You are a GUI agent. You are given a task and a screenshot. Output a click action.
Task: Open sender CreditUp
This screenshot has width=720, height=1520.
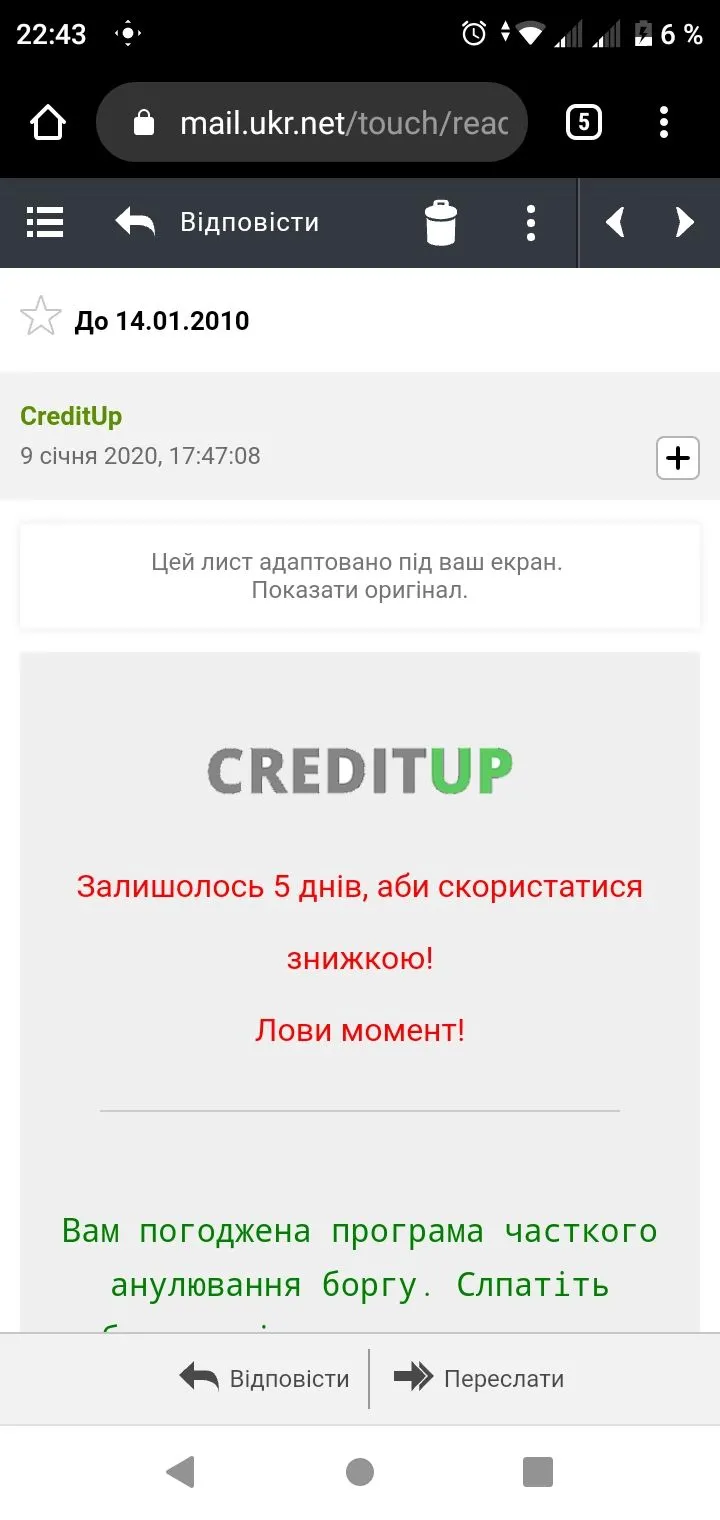coord(71,416)
